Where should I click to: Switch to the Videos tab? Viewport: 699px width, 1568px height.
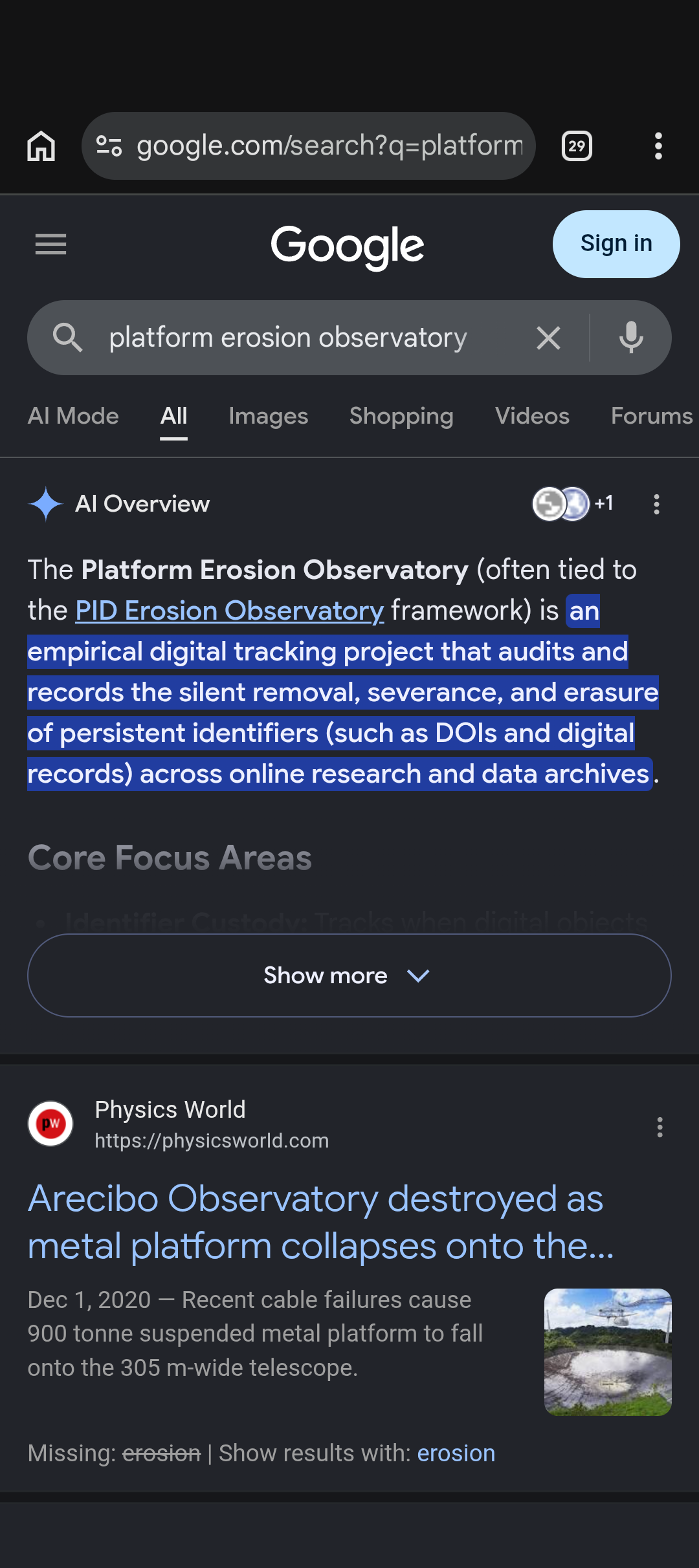point(532,416)
